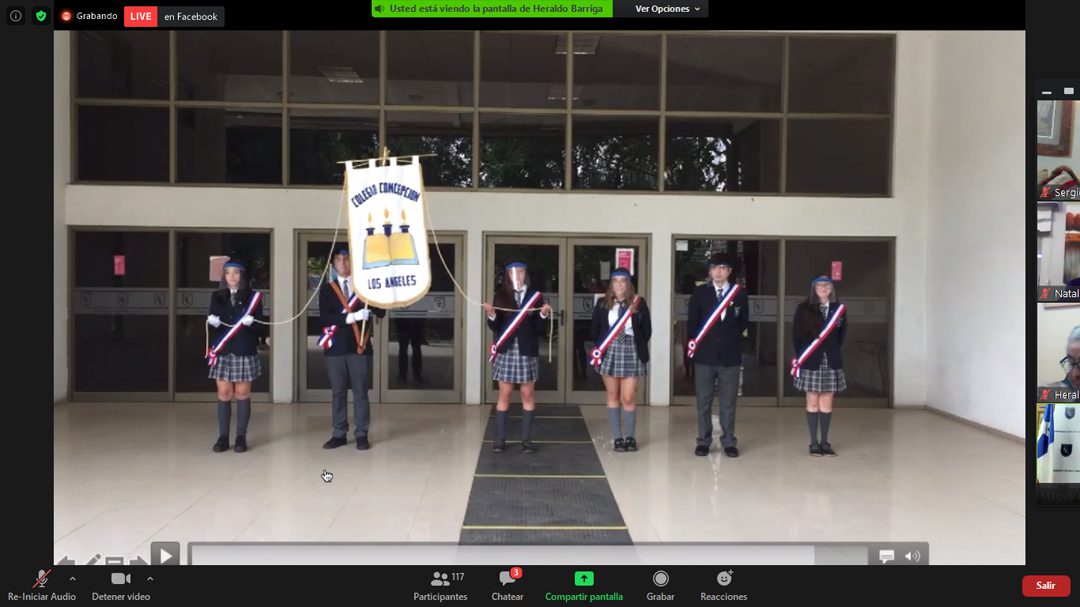
Task: Toggle the shared video's volume speaker icon
Action: [x=912, y=556]
